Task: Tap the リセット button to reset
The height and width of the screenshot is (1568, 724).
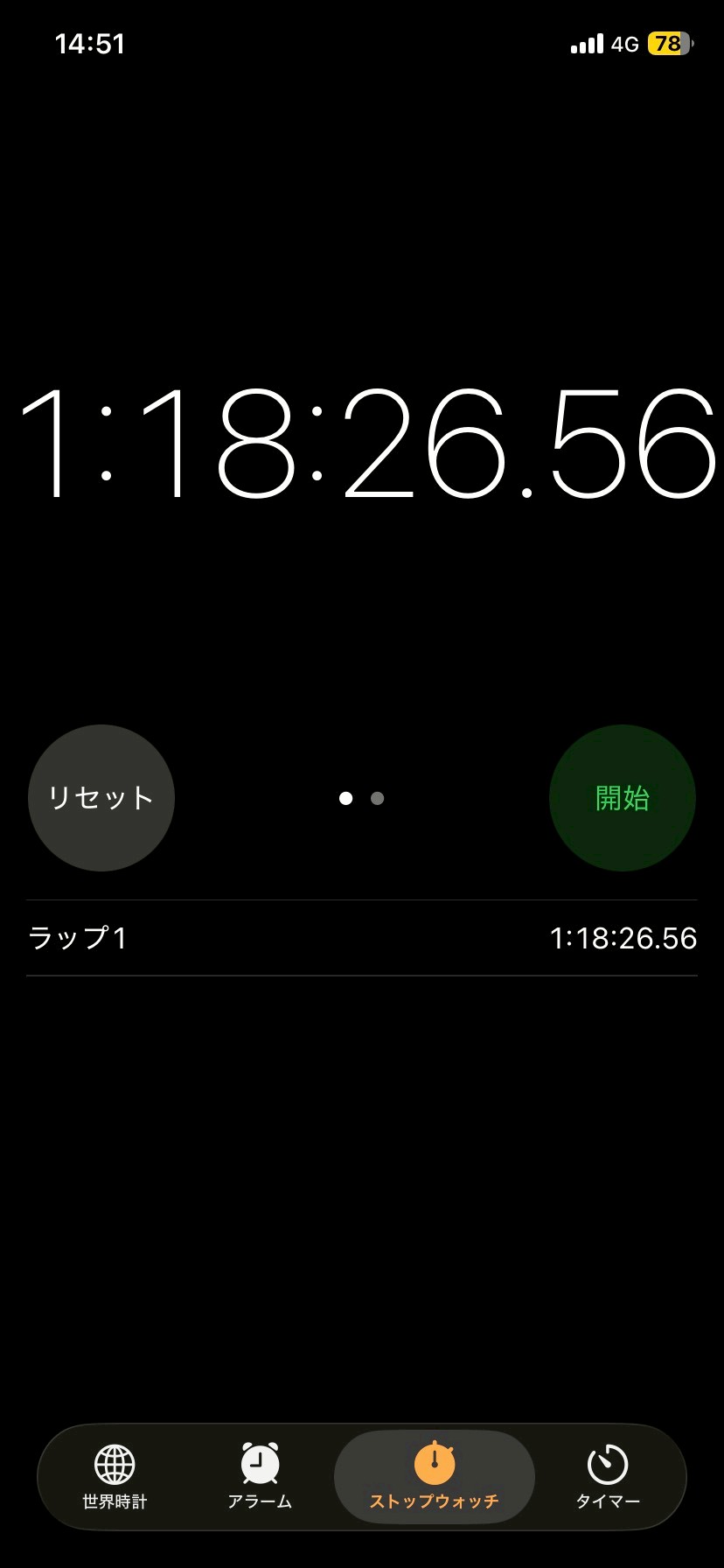Action: coord(101,797)
